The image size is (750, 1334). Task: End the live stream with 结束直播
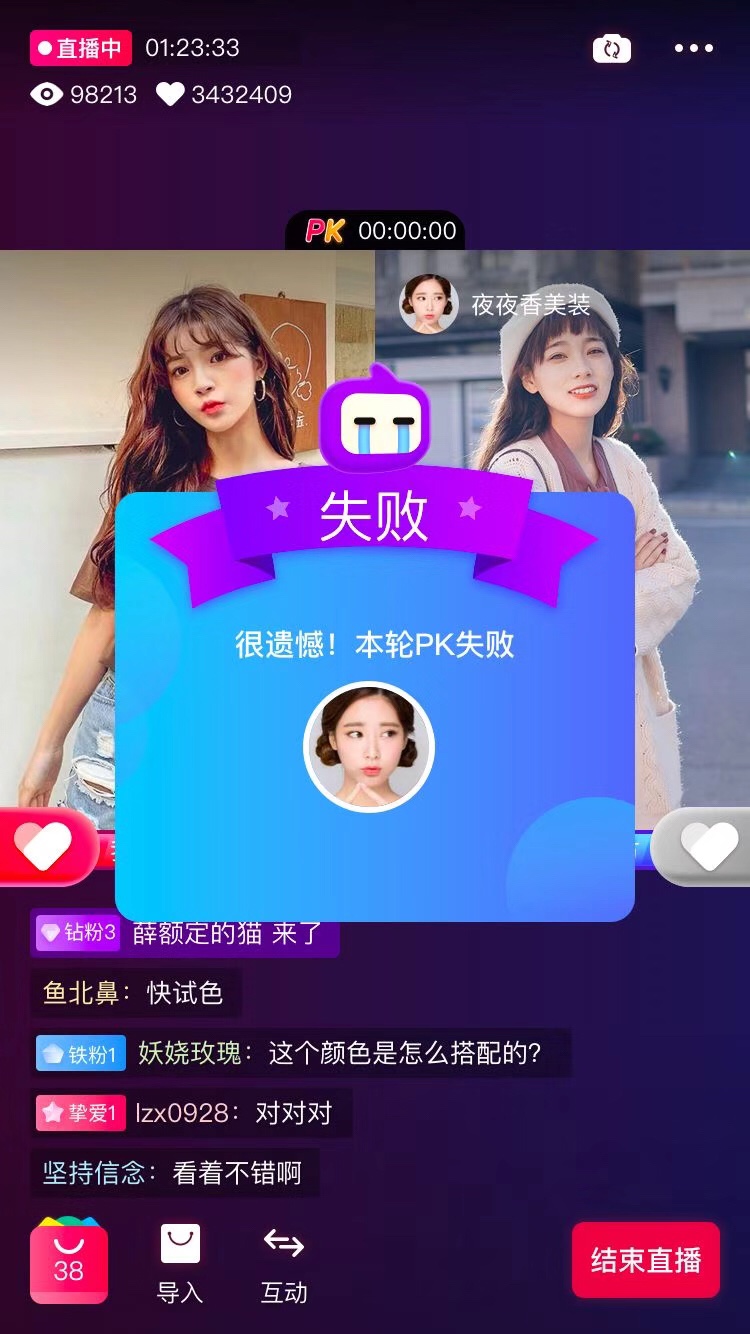(x=646, y=1260)
